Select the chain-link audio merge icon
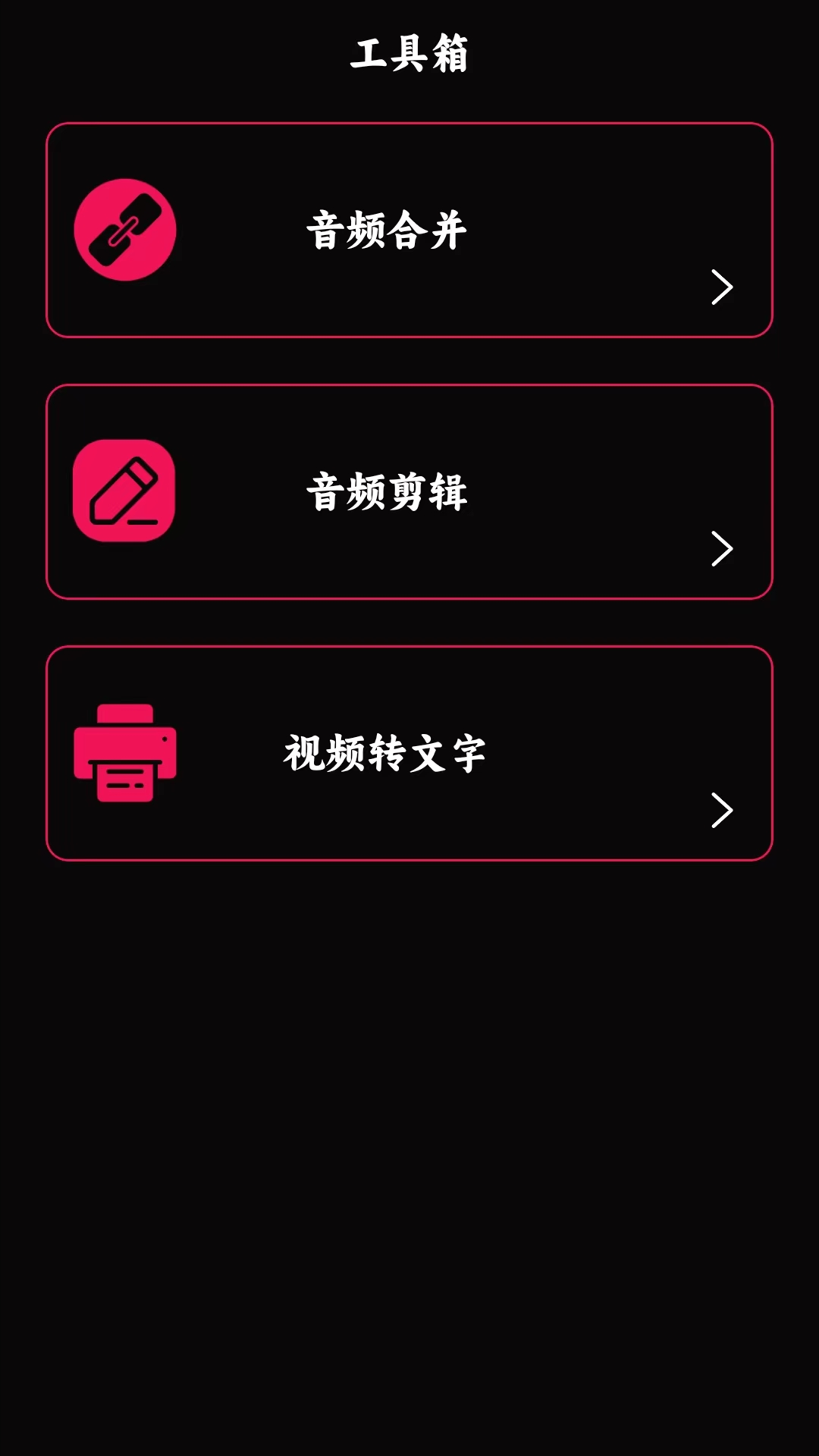 (x=125, y=230)
